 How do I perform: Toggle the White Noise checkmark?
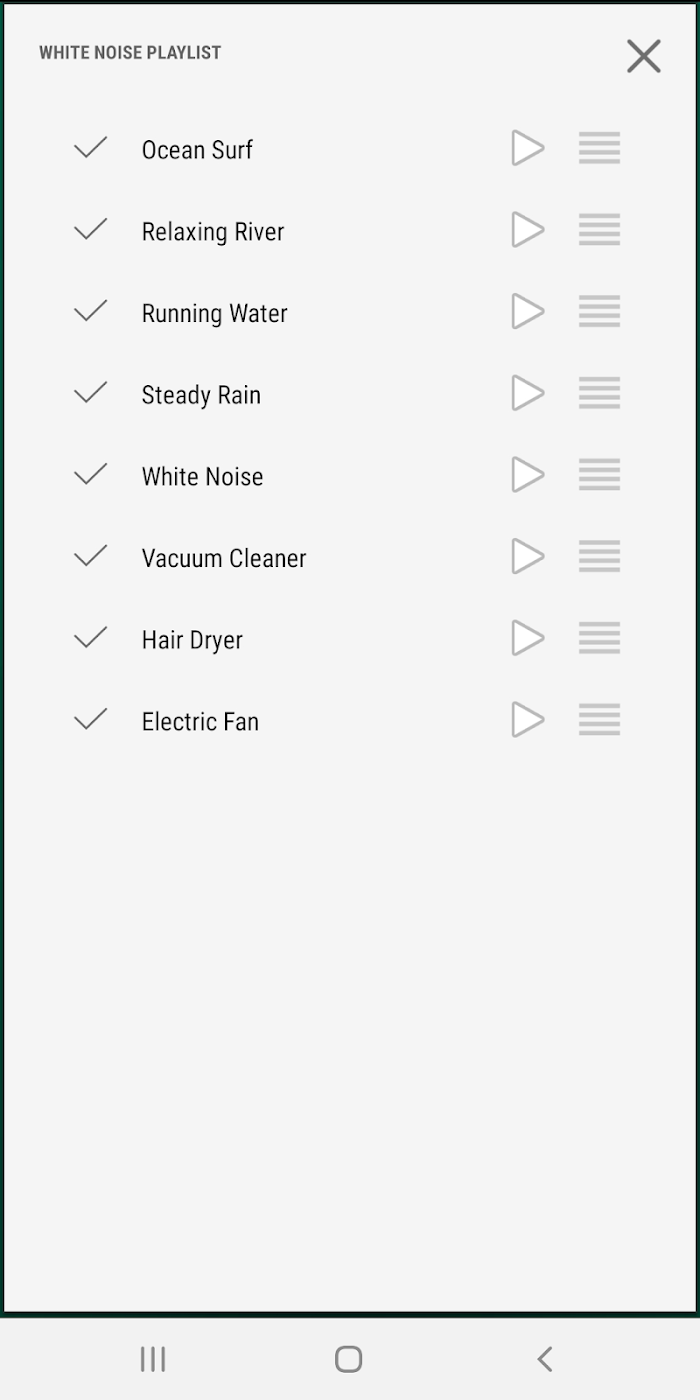point(90,475)
